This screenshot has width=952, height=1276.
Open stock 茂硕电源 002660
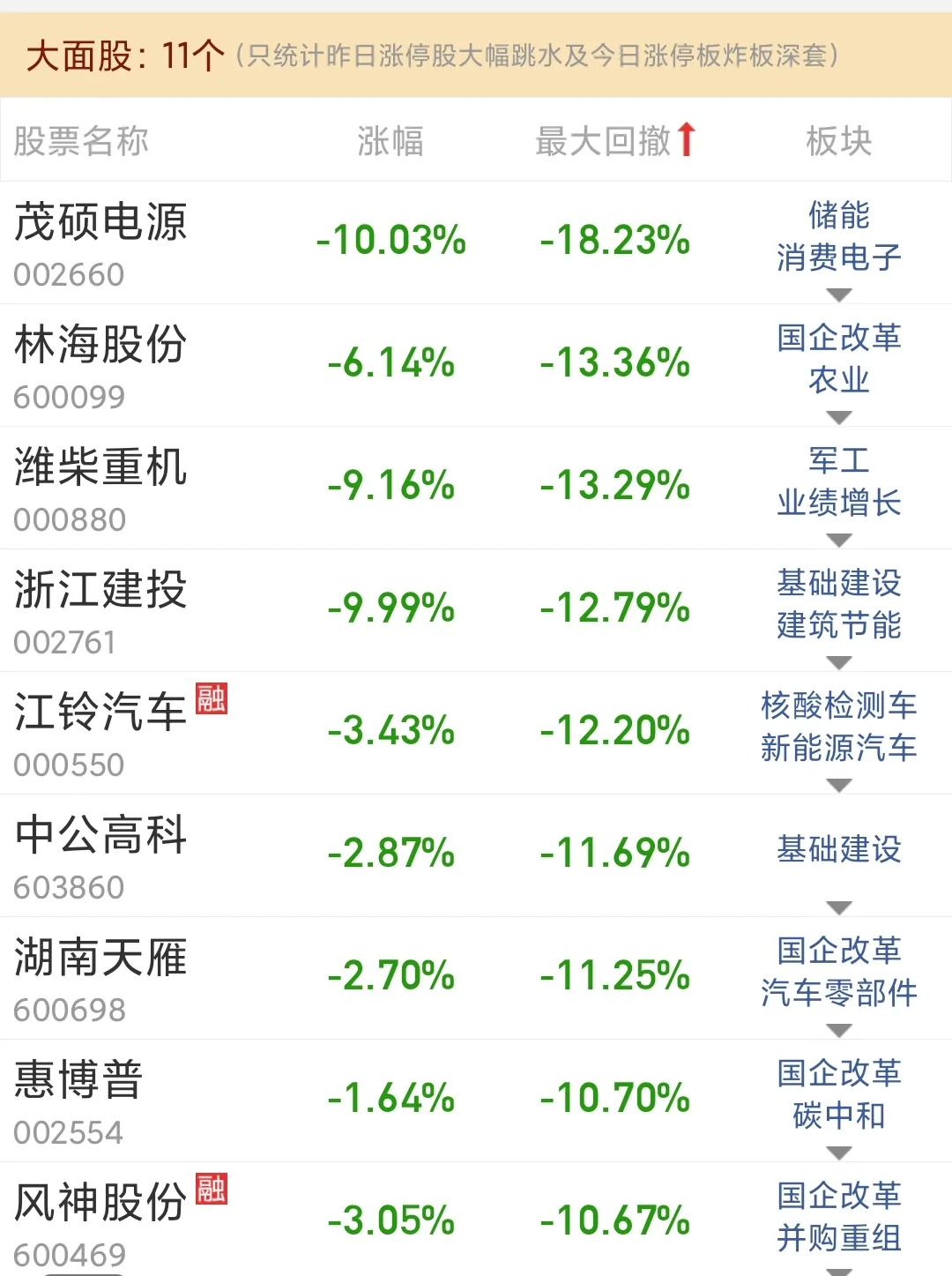[100, 222]
